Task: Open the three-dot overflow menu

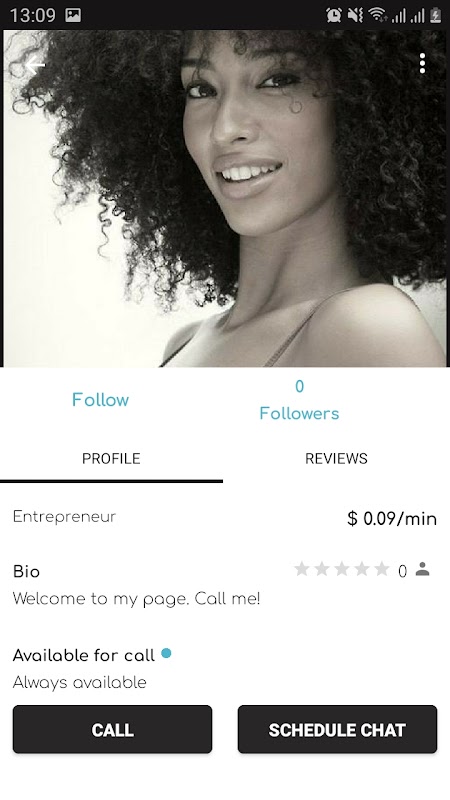Action: tap(422, 64)
